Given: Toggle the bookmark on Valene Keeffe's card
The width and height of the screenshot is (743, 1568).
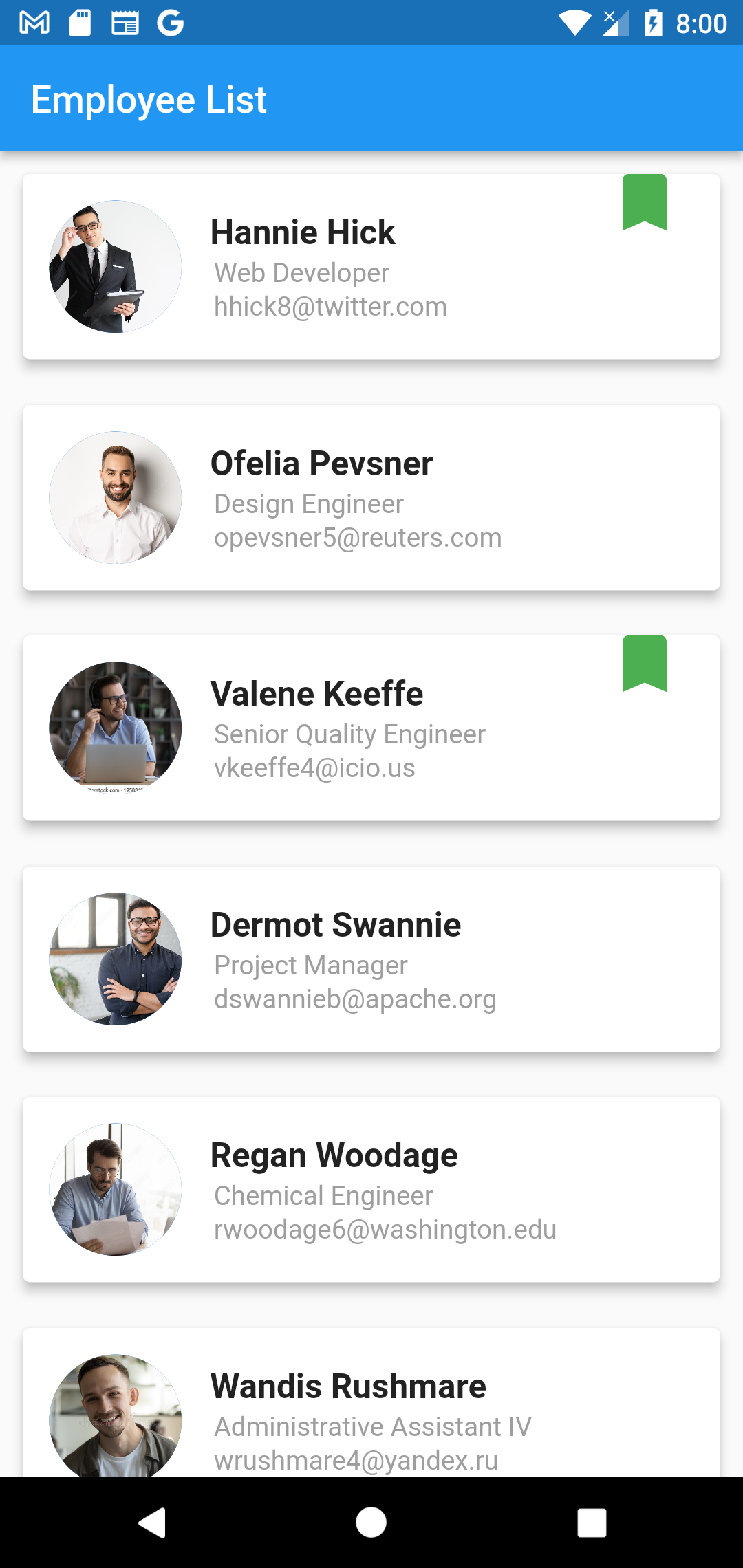Looking at the screenshot, I should 645,664.
